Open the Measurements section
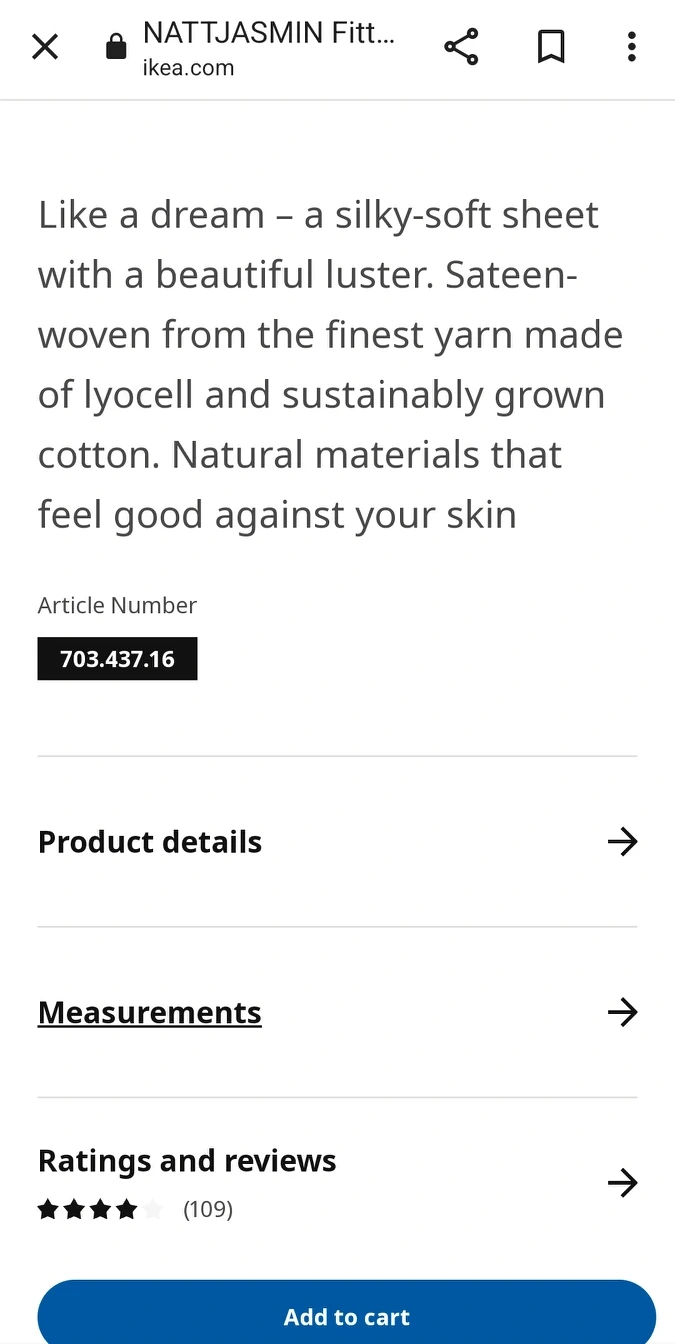The height and width of the screenshot is (1344, 675). (337, 1012)
